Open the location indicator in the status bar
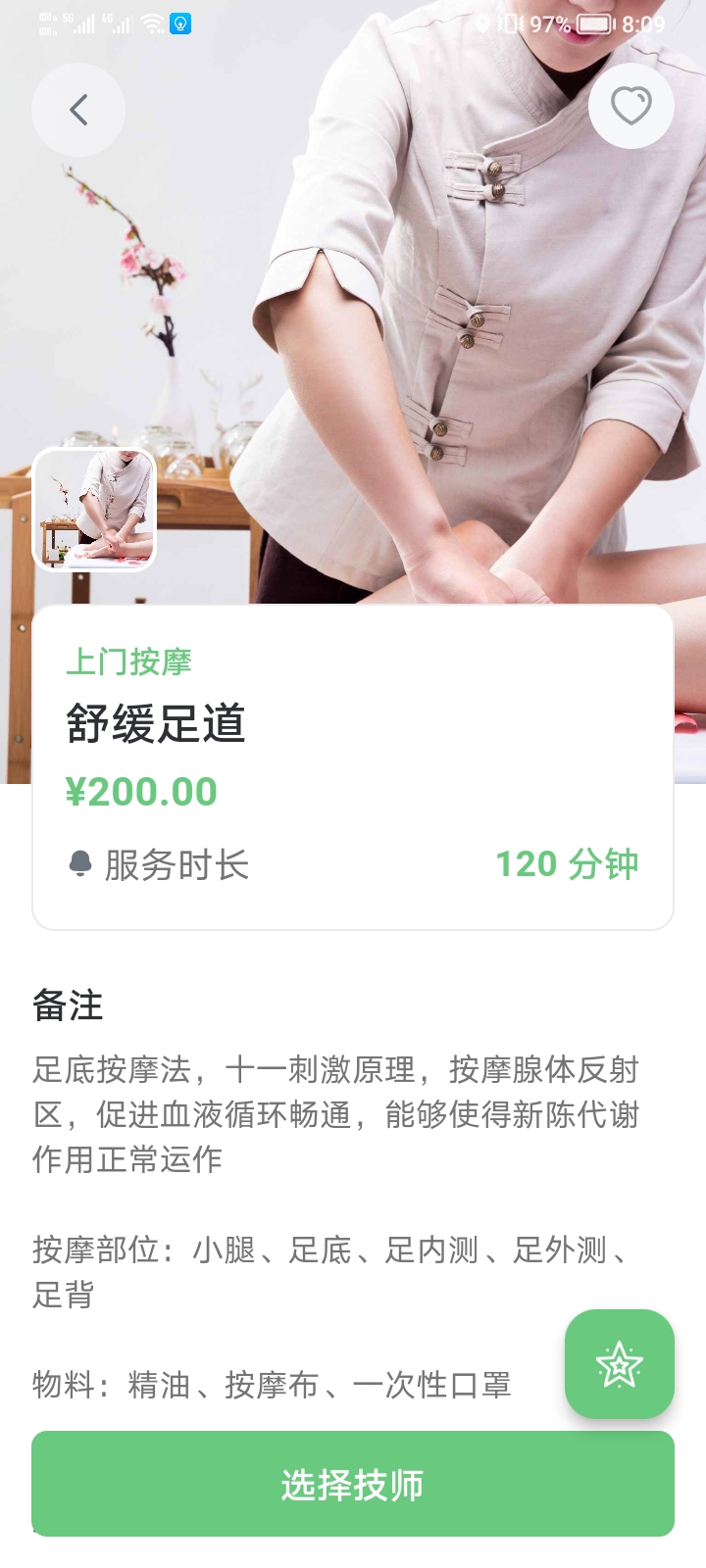706x1568 pixels. tap(483, 24)
